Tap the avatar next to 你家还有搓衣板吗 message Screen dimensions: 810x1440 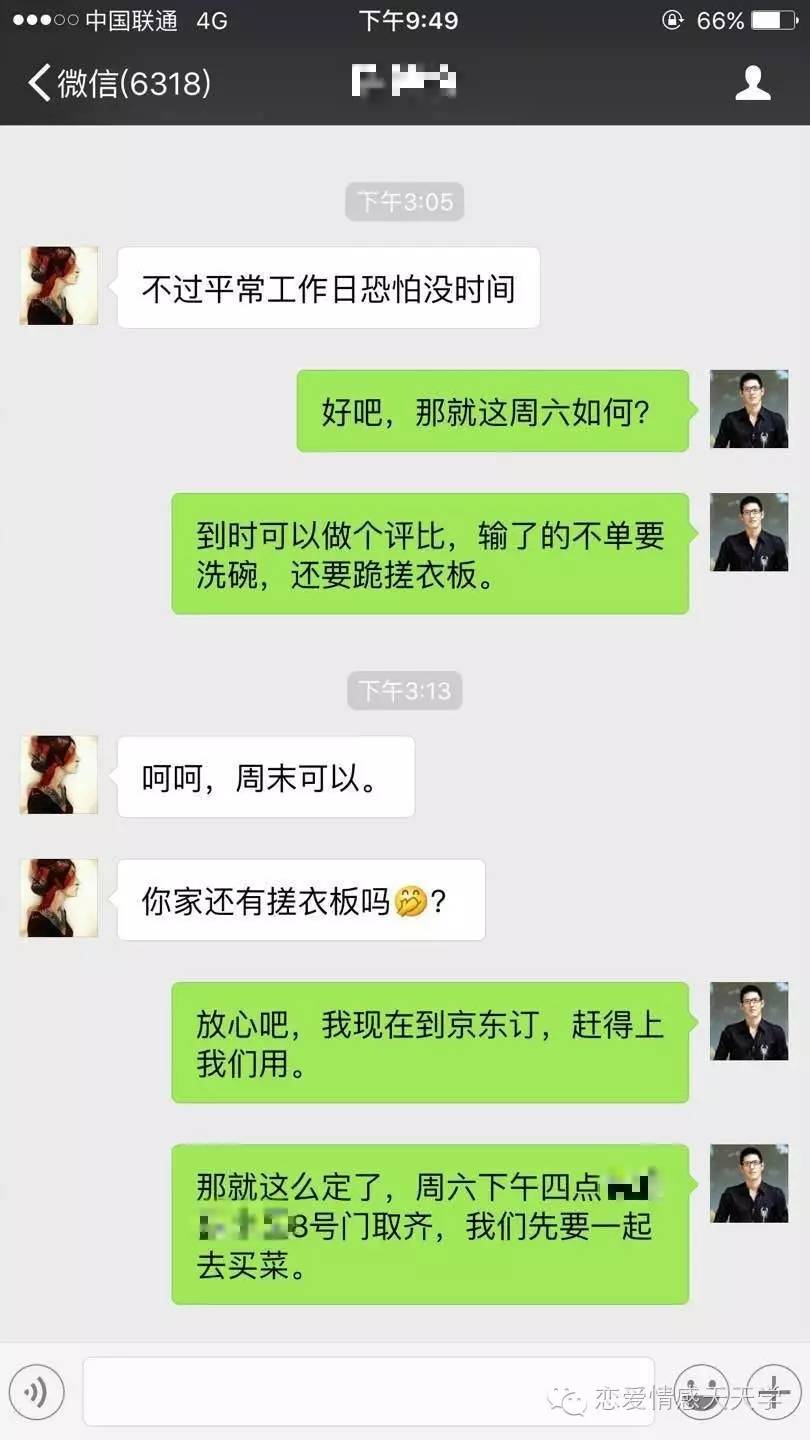coord(58,898)
